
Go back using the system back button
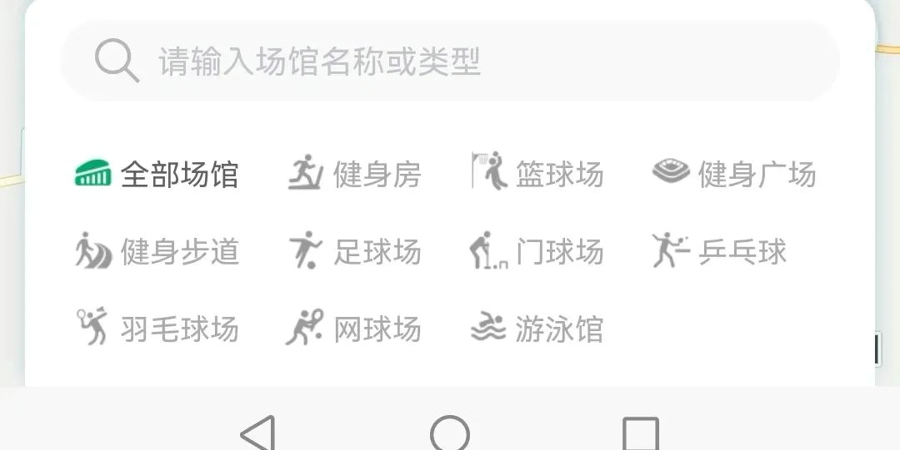[257, 434]
